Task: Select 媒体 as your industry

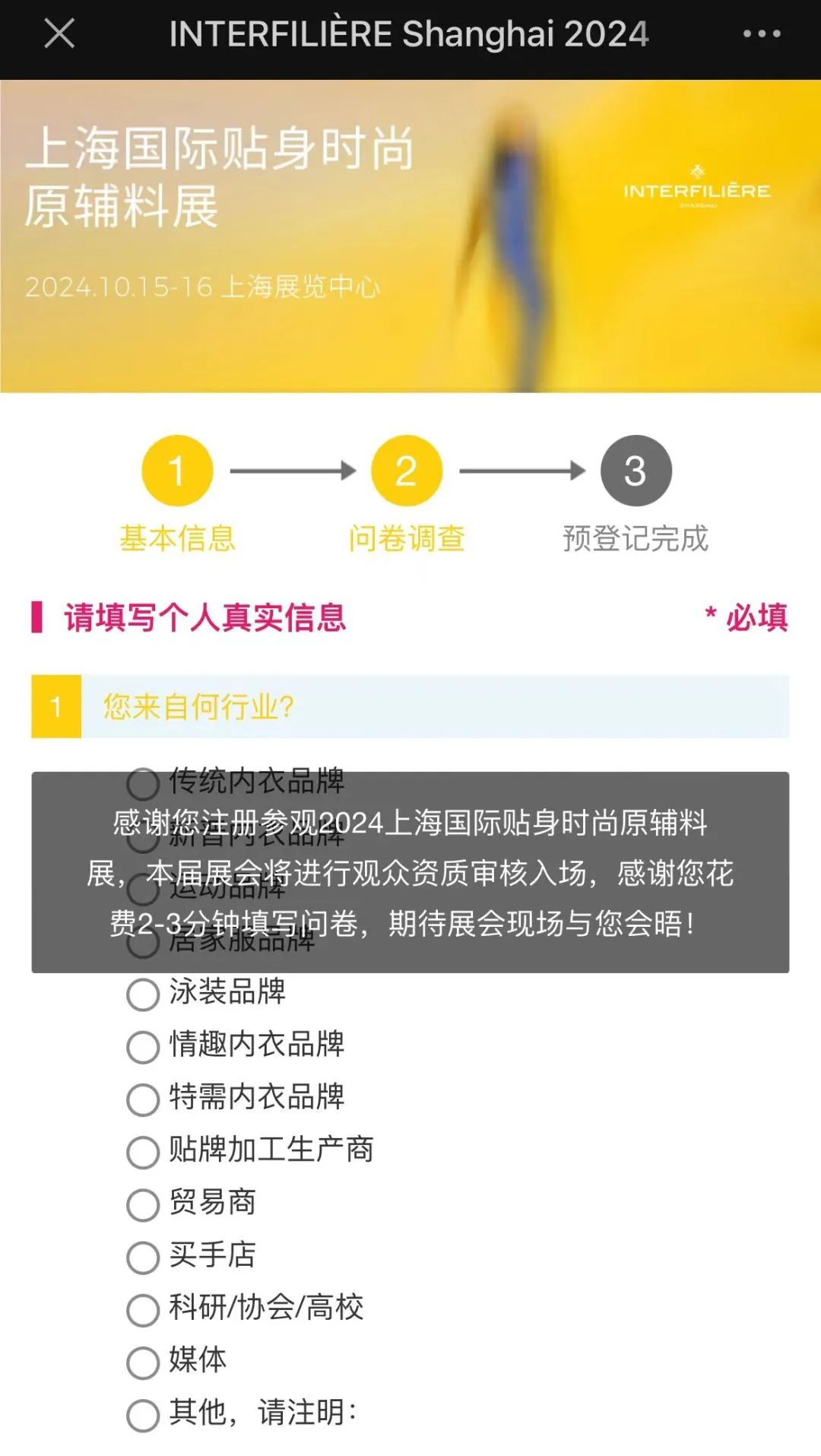Action: point(143,1362)
